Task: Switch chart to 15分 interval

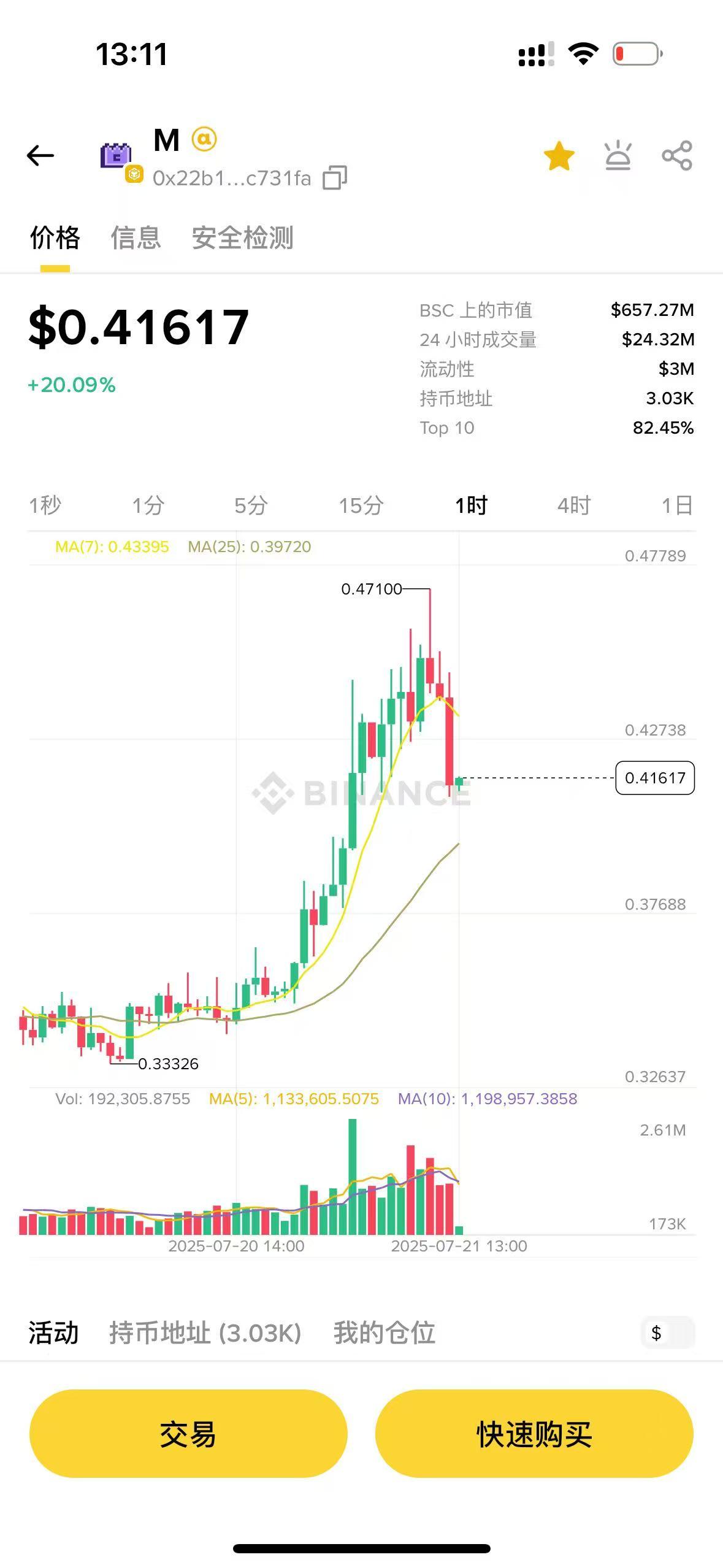Action: (361, 505)
